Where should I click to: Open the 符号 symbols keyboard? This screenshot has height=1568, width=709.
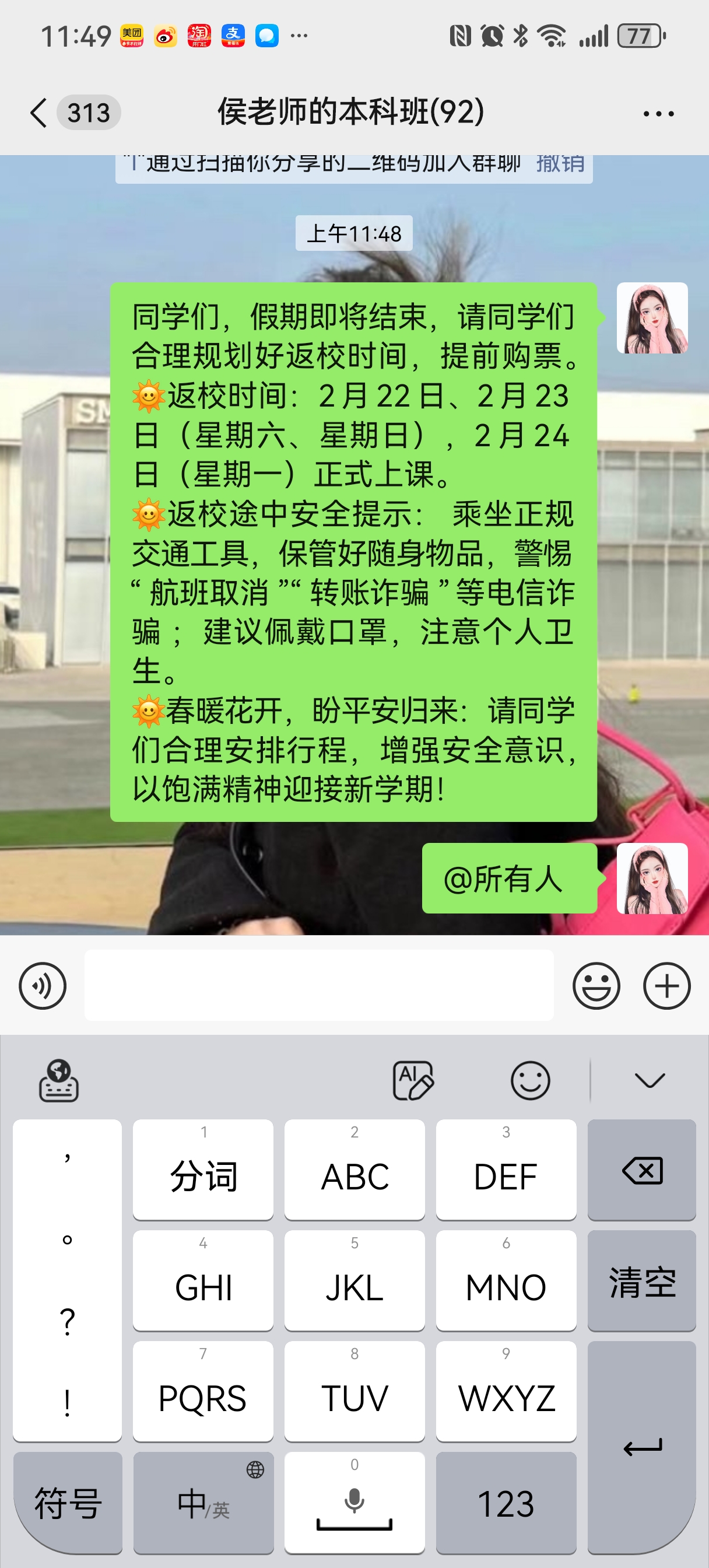(x=68, y=1502)
